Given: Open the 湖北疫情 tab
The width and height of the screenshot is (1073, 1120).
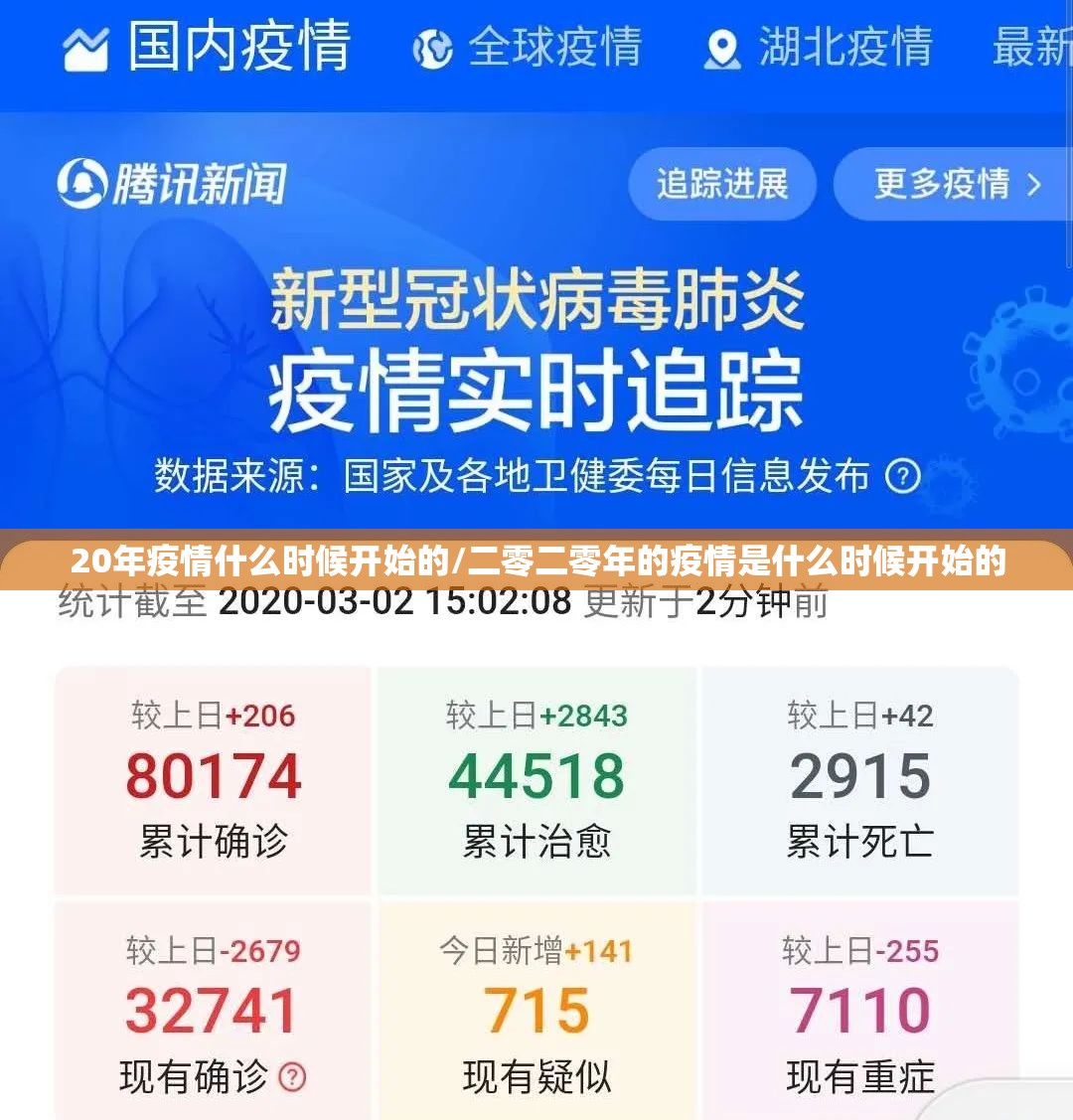Looking at the screenshot, I should click(x=818, y=47).
